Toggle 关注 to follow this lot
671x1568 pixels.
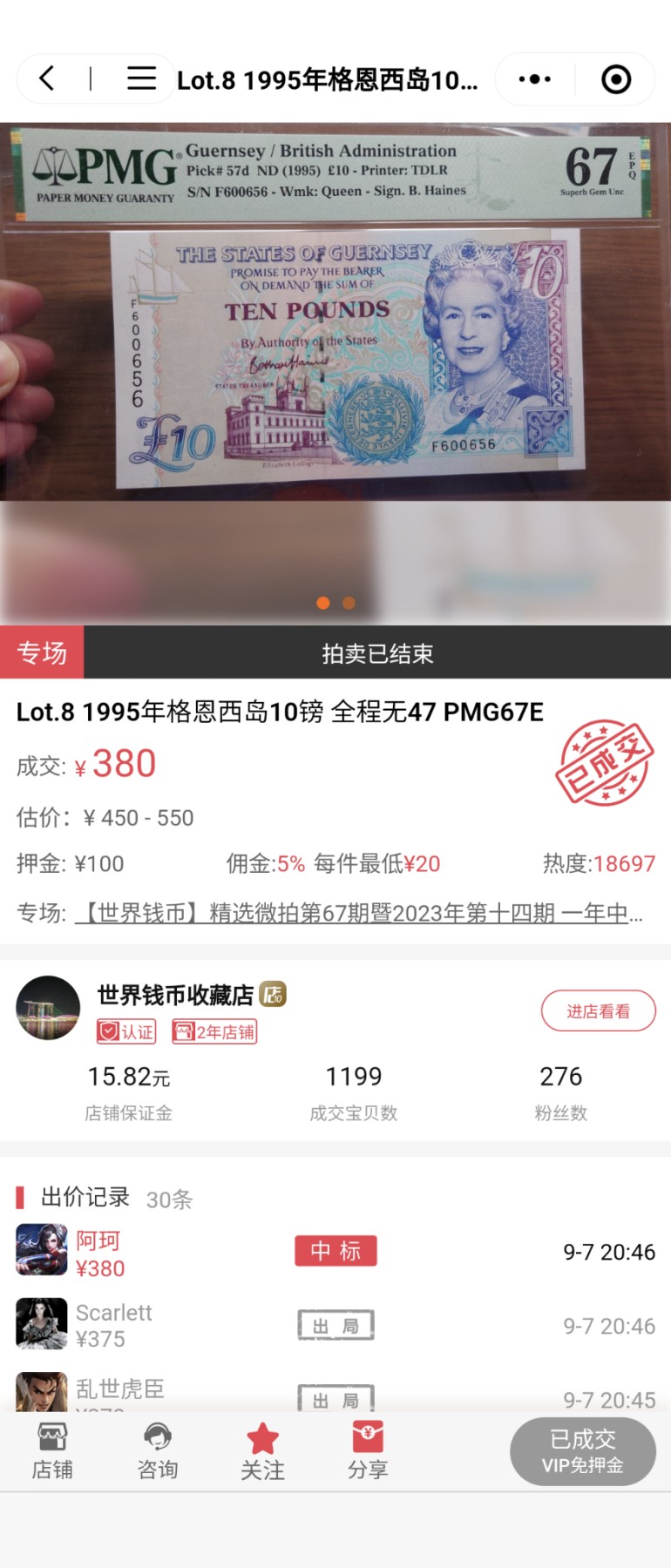262,1452
